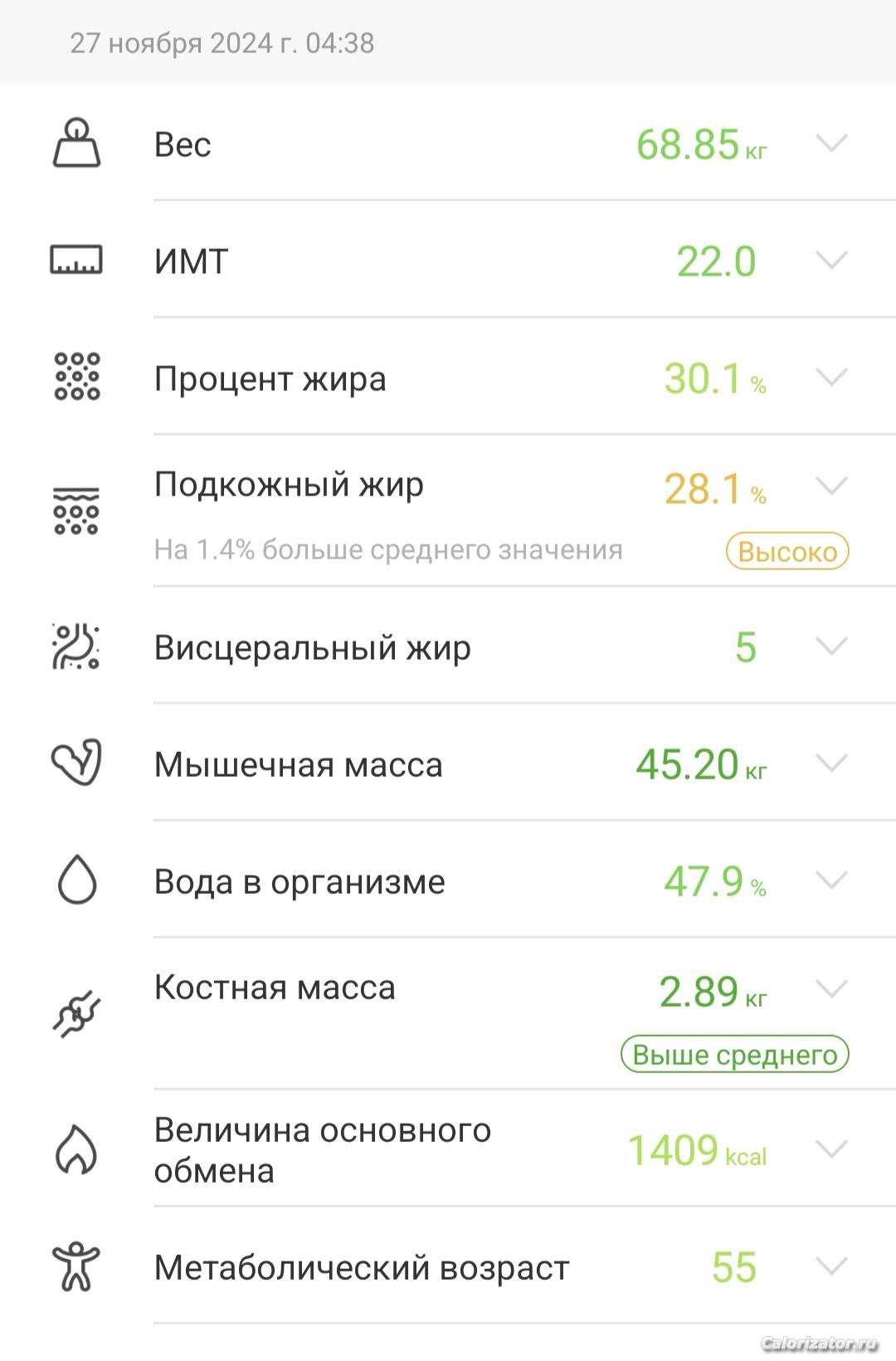
Task: Show details for Висцеральный жир
Action: pos(830,646)
